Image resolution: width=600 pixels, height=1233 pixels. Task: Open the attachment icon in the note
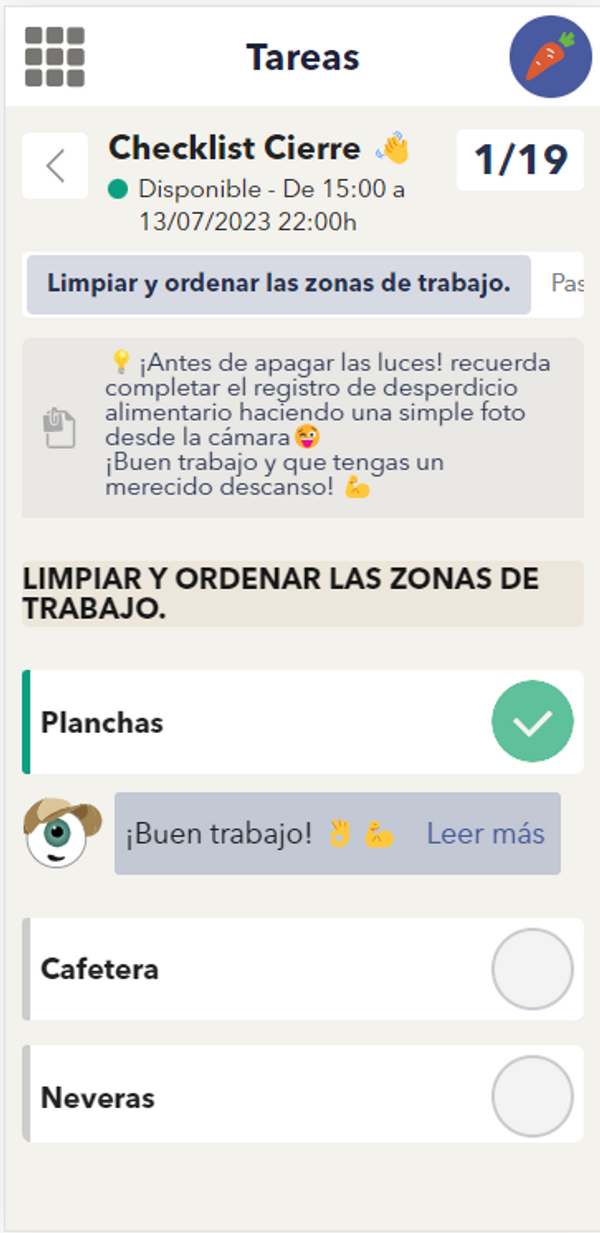point(59,427)
